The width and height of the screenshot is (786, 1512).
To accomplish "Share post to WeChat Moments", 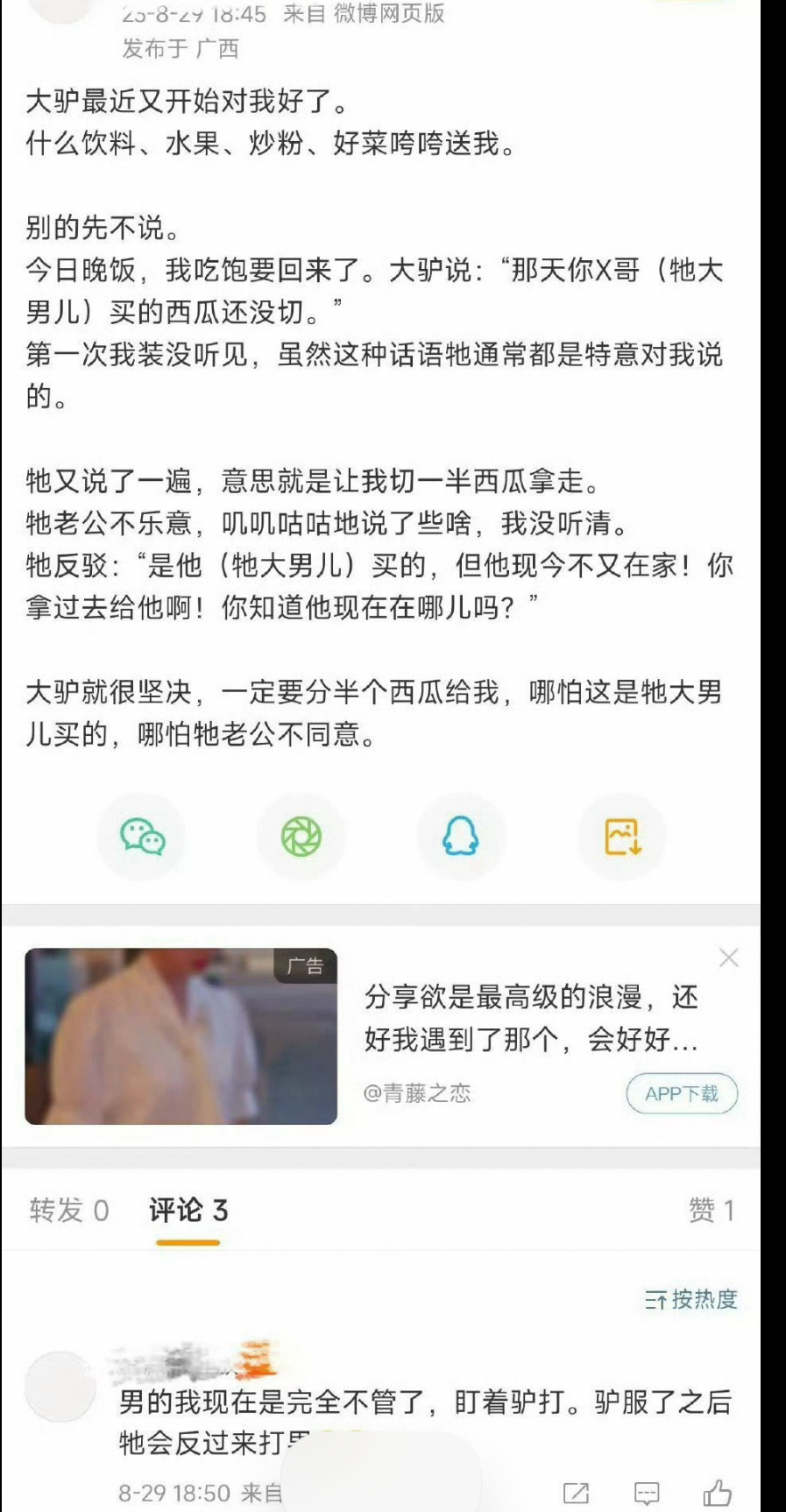I will tap(301, 837).
